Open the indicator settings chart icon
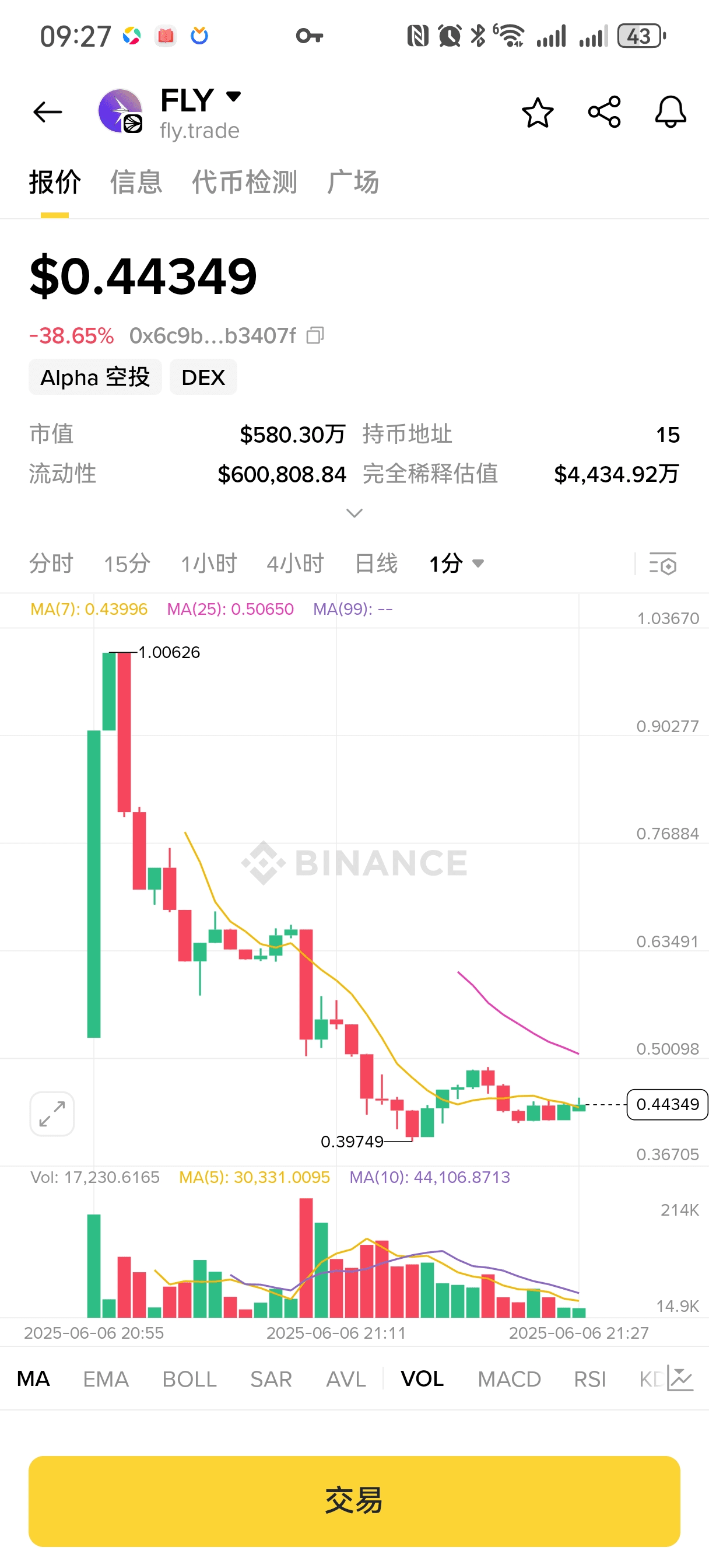The image size is (709, 1568). click(680, 1378)
